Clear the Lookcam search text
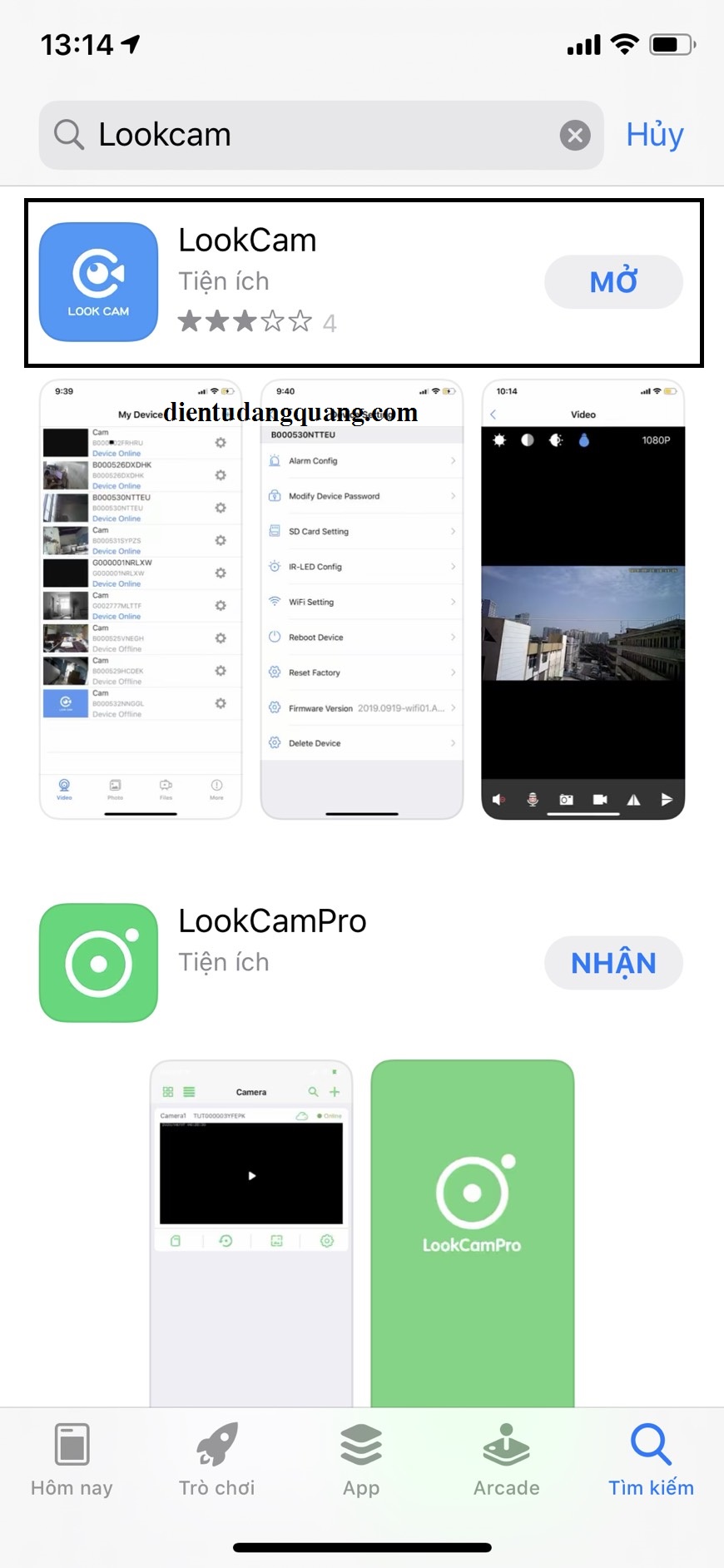 pyautogui.click(x=574, y=135)
